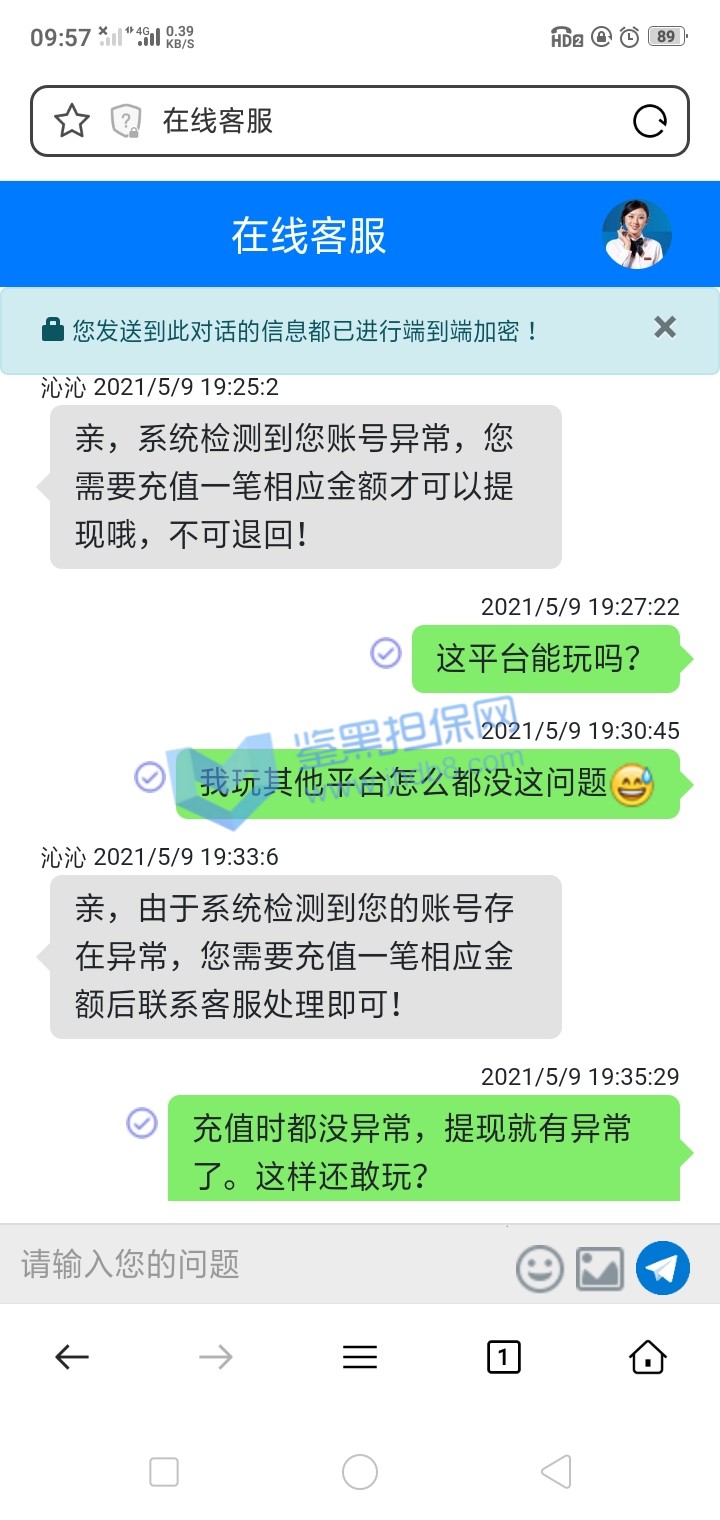Image resolution: width=720 pixels, height=1520 pixels.
Task: Go back to the previous browser page
Action: pyautogui.click(x=72, y=1357)
